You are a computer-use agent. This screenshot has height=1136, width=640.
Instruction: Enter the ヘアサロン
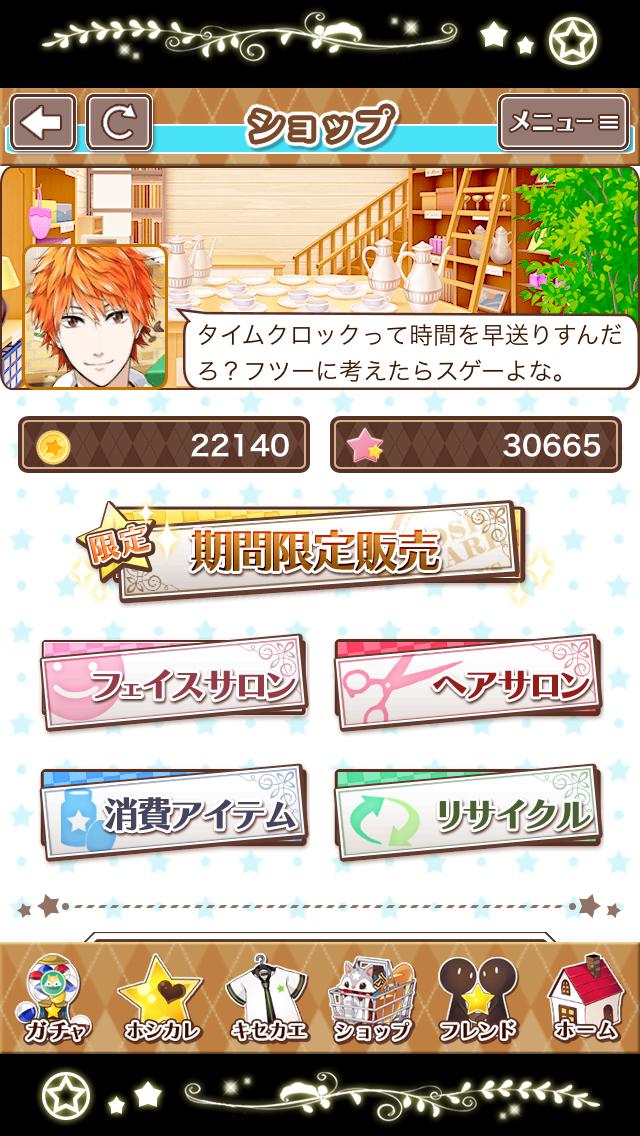468,682
